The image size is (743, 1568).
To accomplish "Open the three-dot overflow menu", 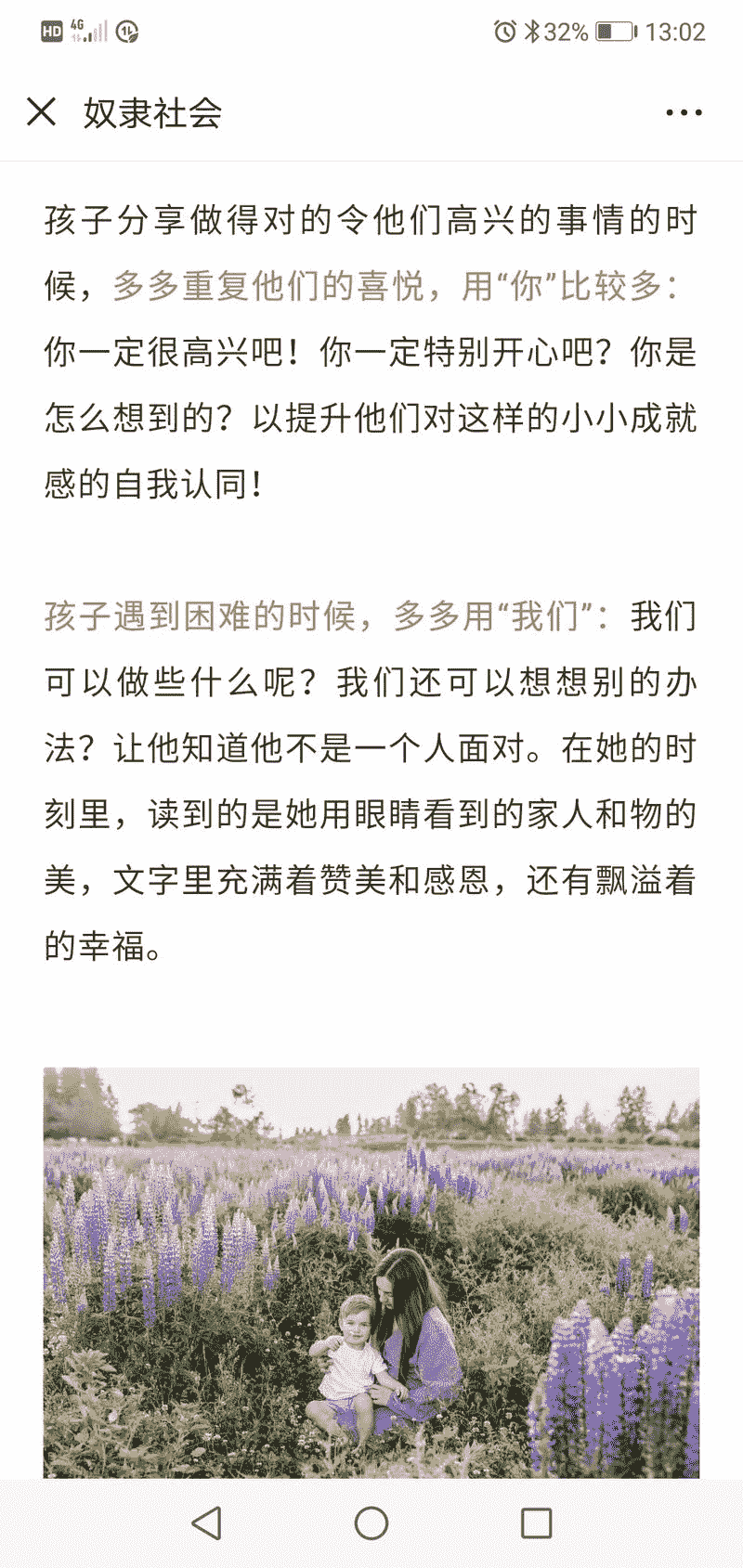I will coord(684,113).
